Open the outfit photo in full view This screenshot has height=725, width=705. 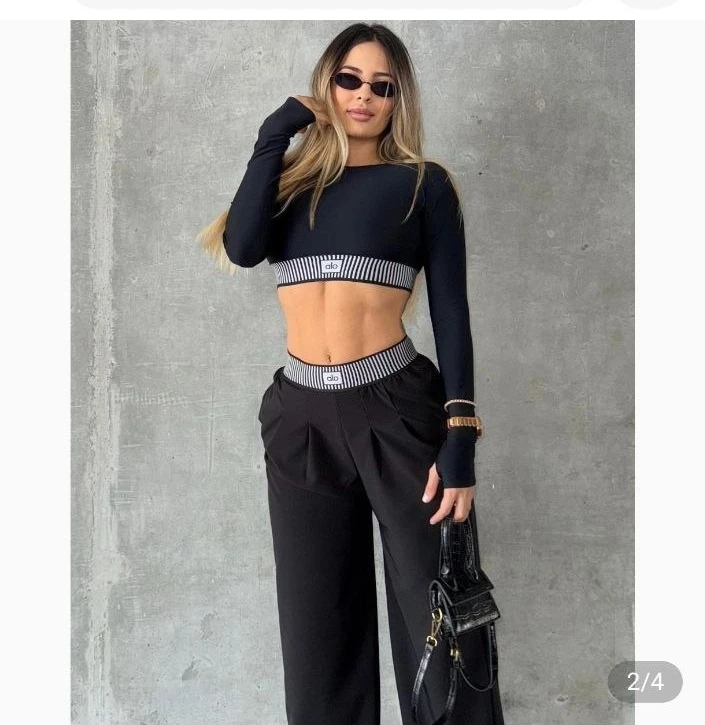[x=352, y=372]
